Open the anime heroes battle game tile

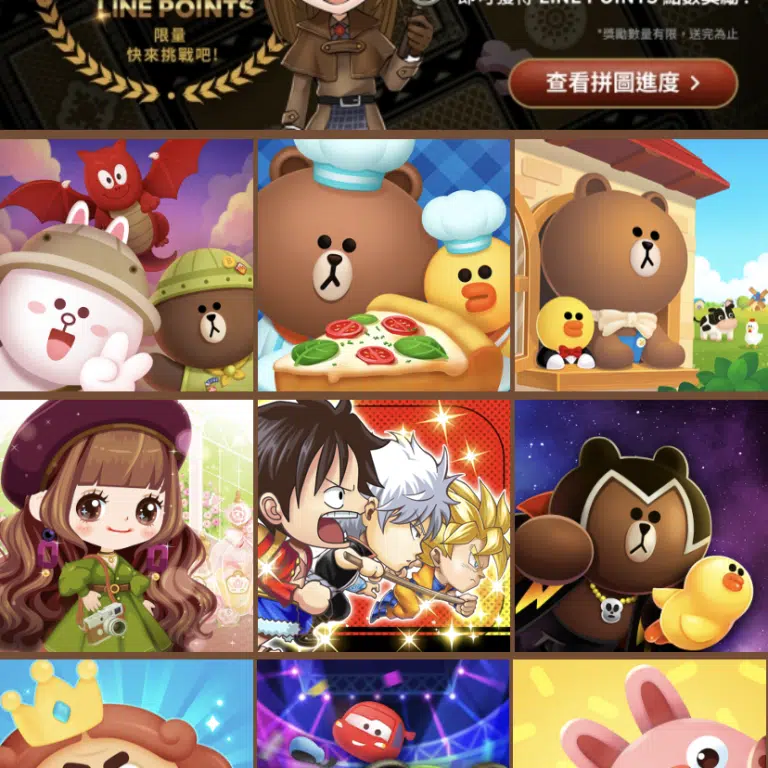[384, 526]
